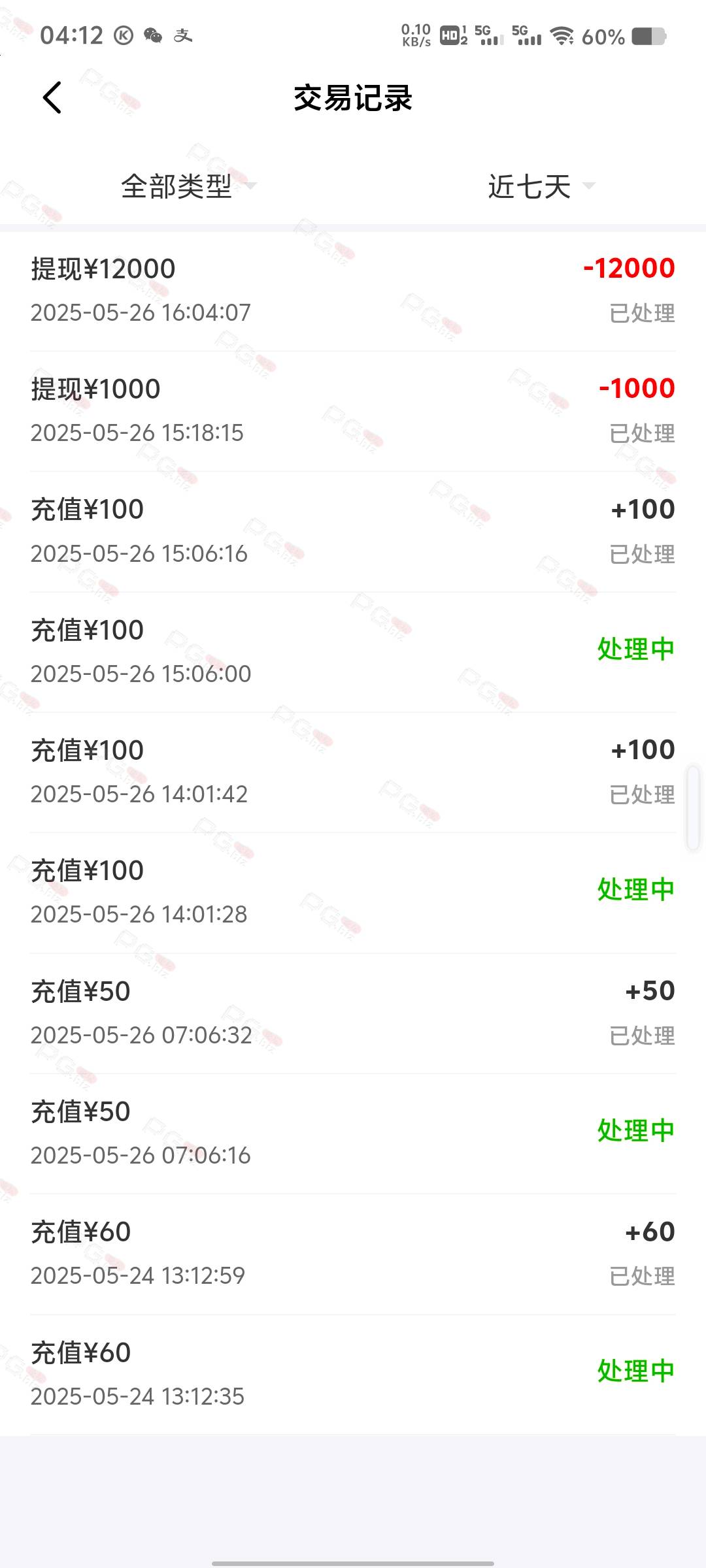The width and height of the screenshot is (706, 1568).
Task: Open the 充值¥50 record at 07:06:32
Action: [353, 1013]
